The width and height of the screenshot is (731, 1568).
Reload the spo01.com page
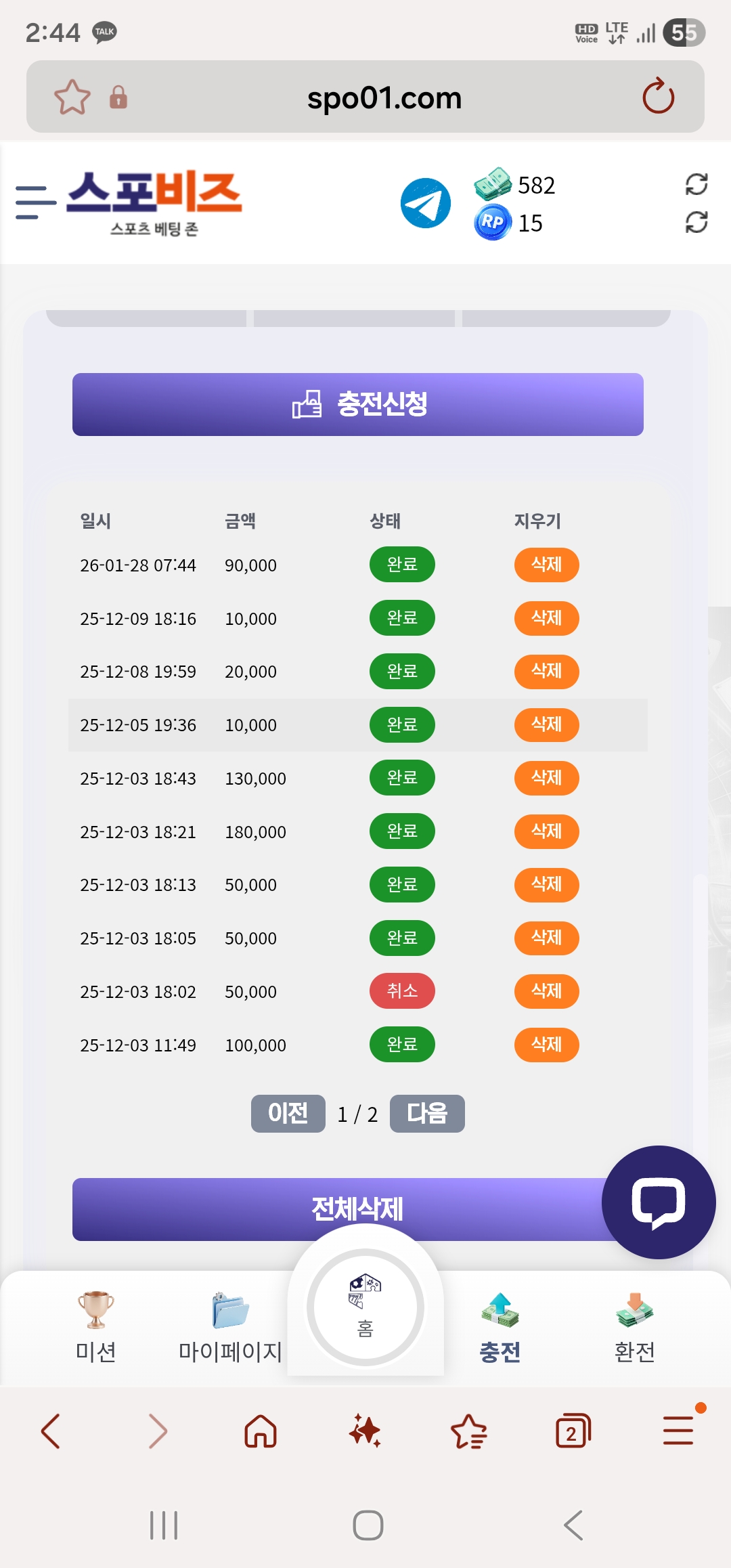658,97
